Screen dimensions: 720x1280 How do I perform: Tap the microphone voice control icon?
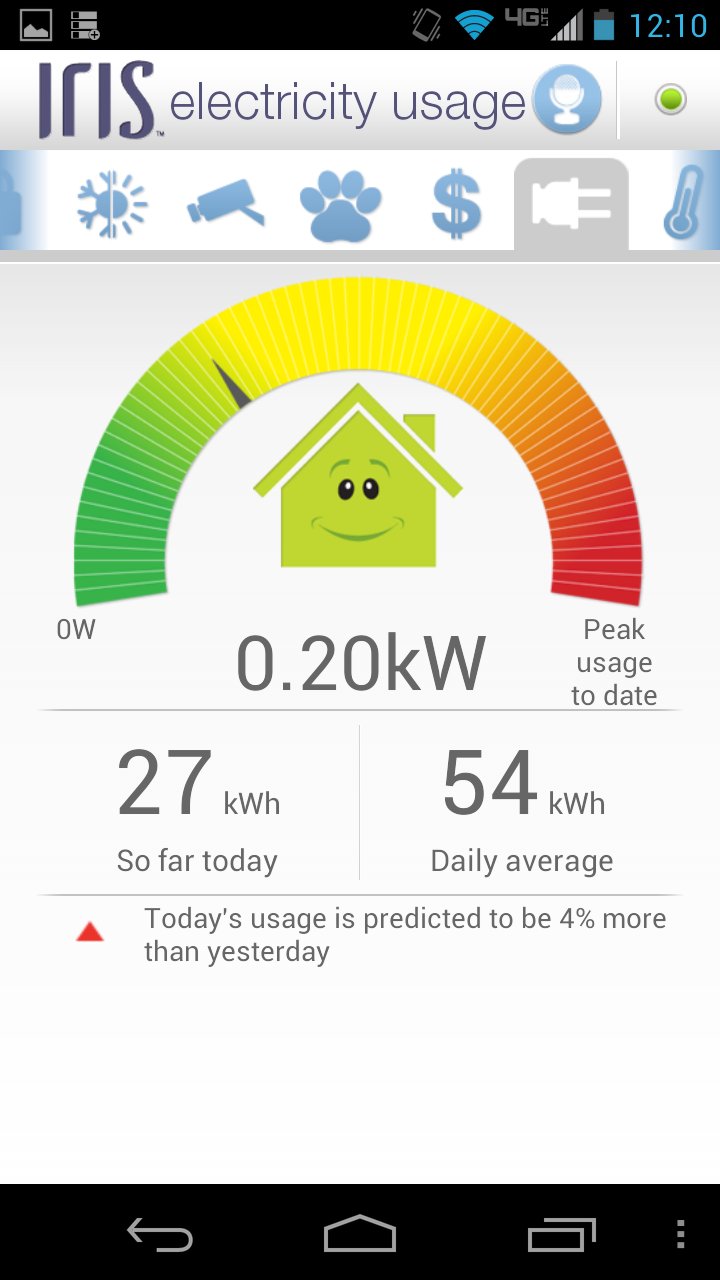point(567,101)
